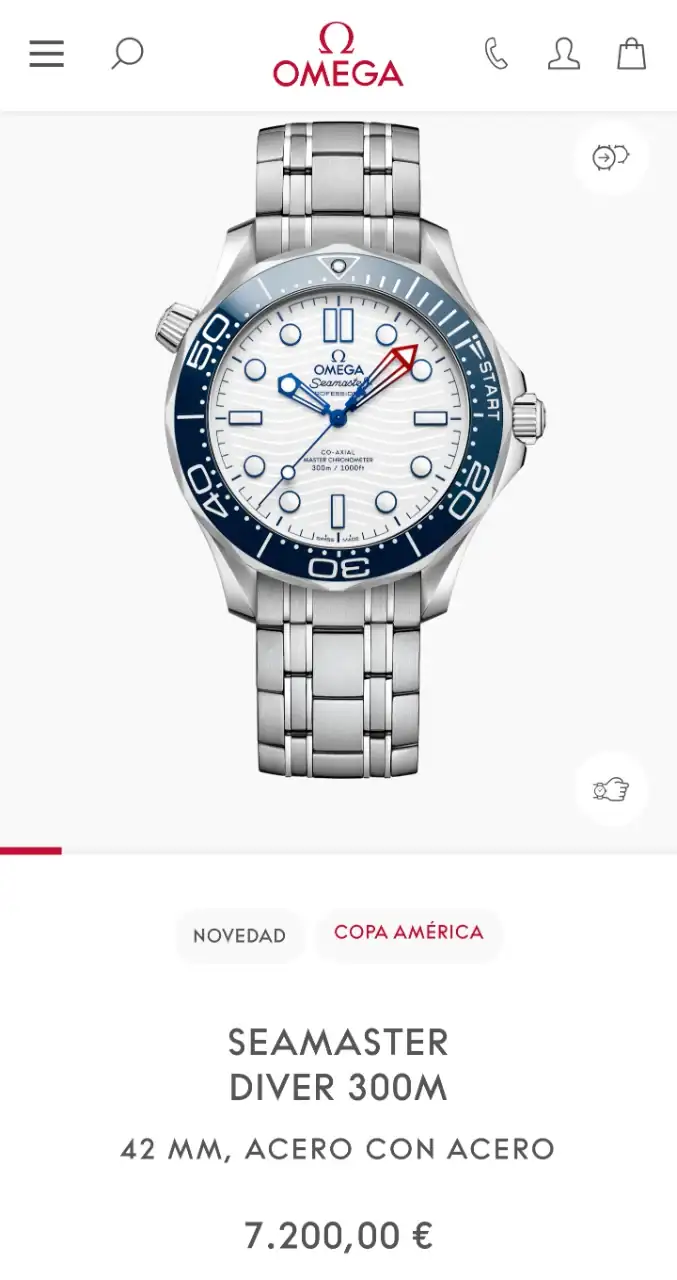677x1280 pixels.
Task: Enlarge the Seamaster watch image
Action: [340, 450]
